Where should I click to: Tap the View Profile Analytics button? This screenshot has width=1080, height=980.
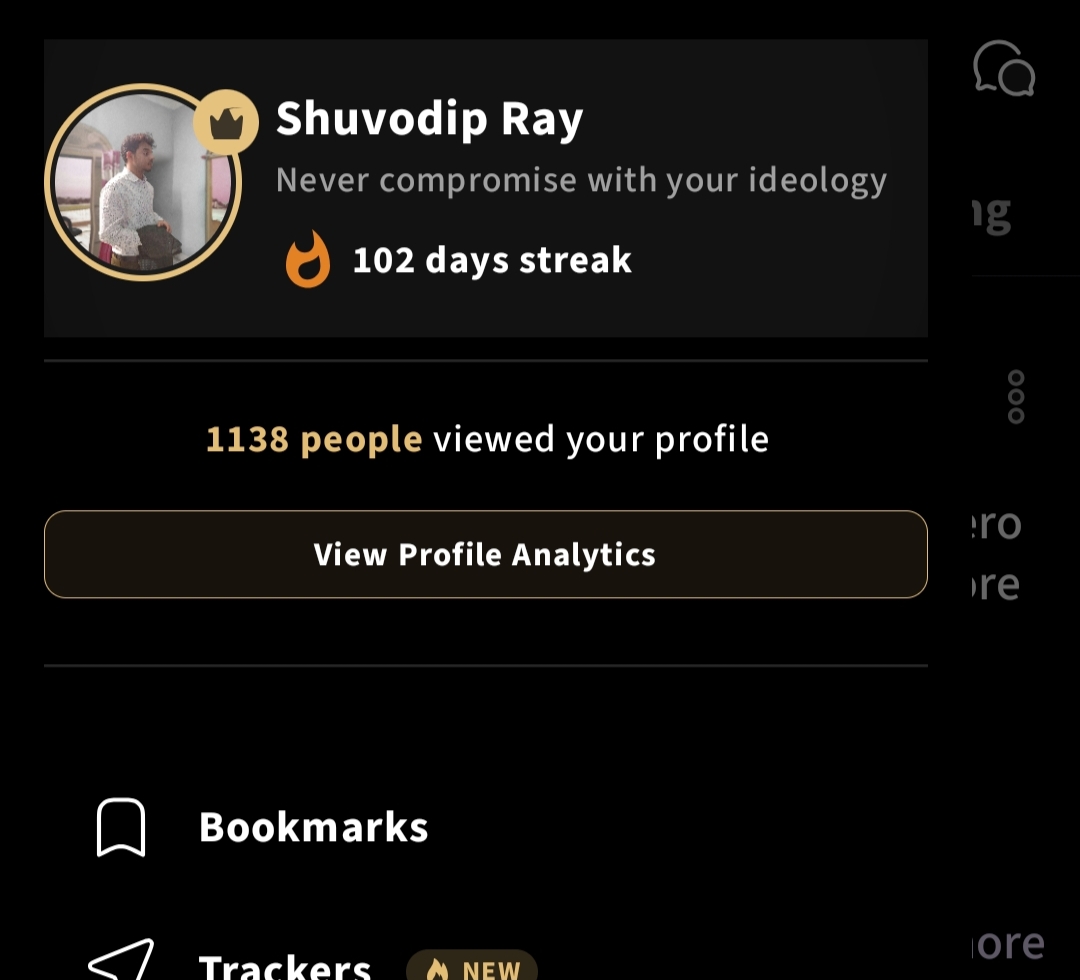coord(485,554)
